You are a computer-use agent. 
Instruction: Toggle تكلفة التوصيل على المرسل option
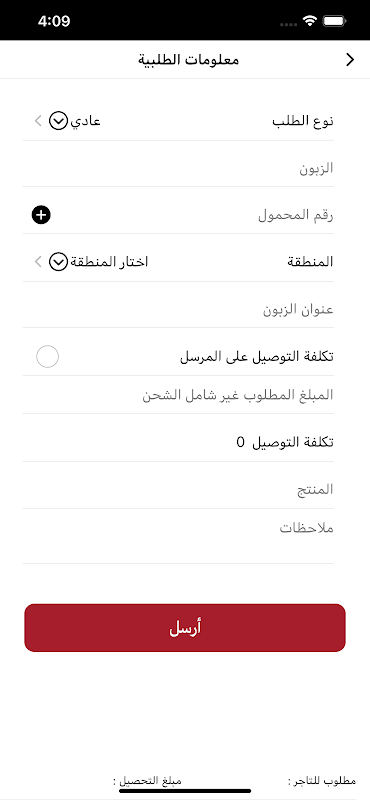pos(47,357)
